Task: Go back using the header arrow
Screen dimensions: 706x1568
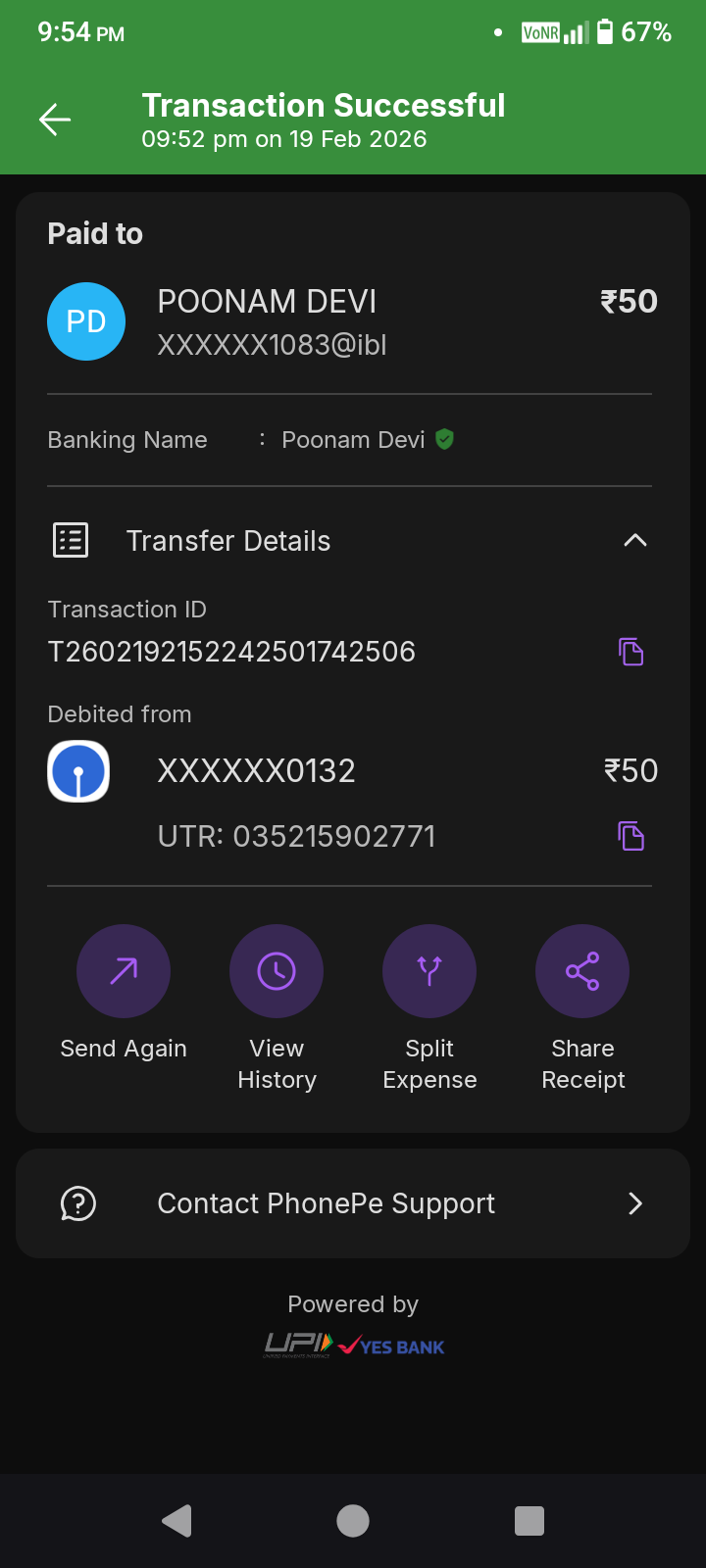Action: click(55, 120)
